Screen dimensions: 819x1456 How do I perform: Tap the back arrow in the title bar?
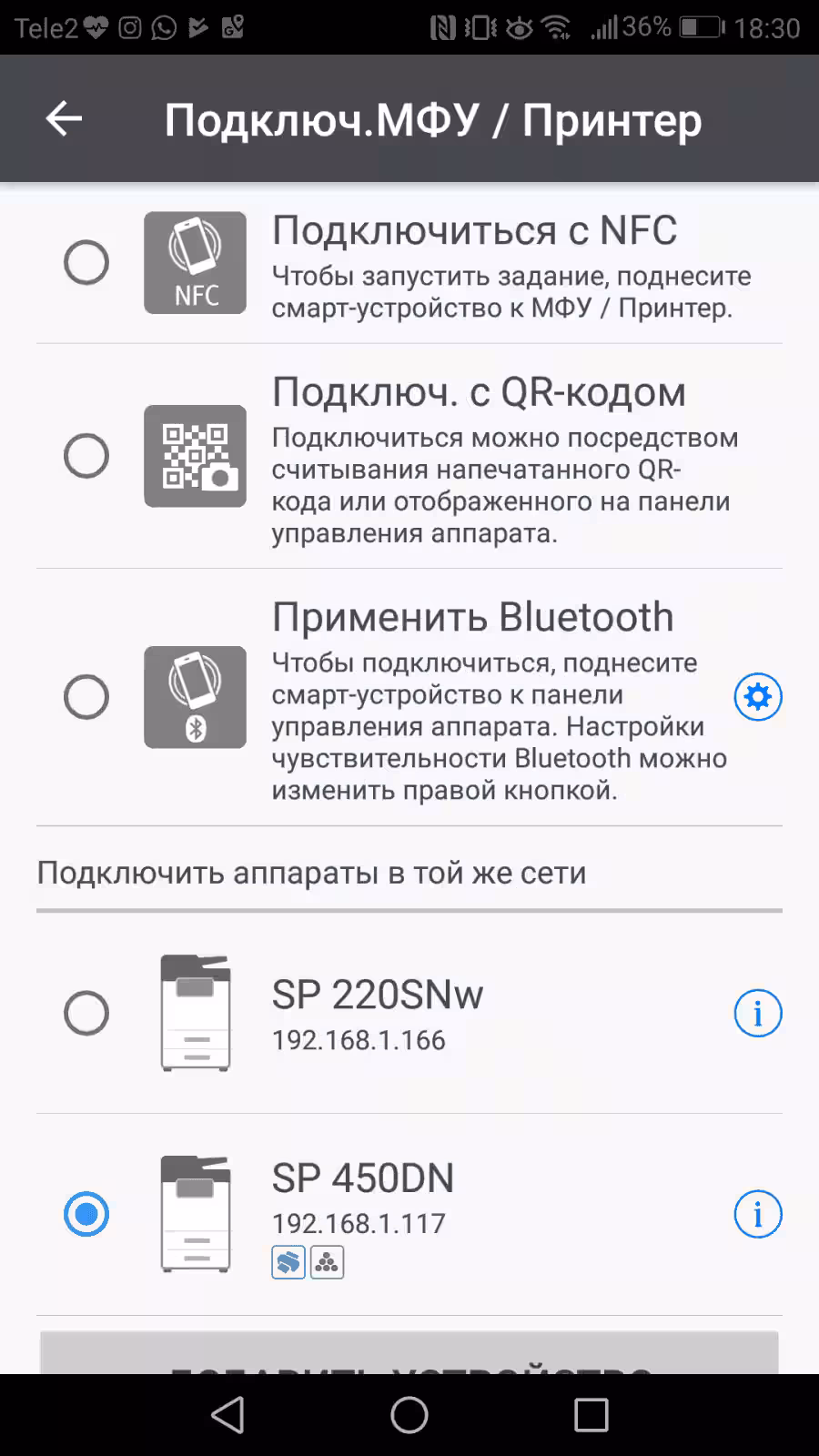click(x=64, y=118)
